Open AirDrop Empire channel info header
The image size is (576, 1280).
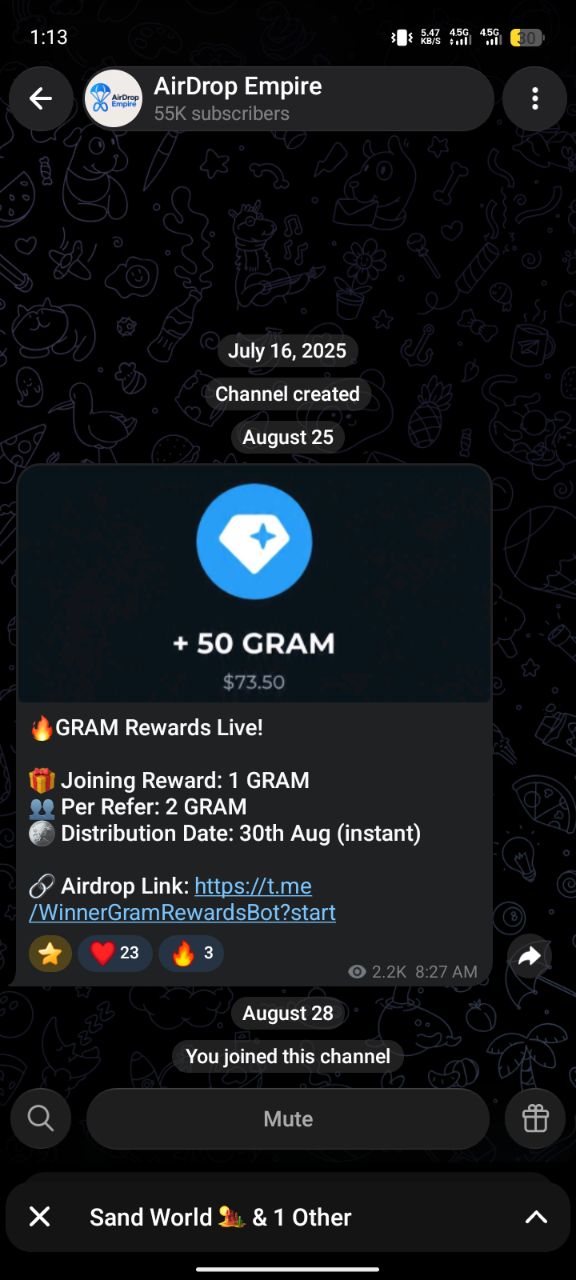[289, 98]
